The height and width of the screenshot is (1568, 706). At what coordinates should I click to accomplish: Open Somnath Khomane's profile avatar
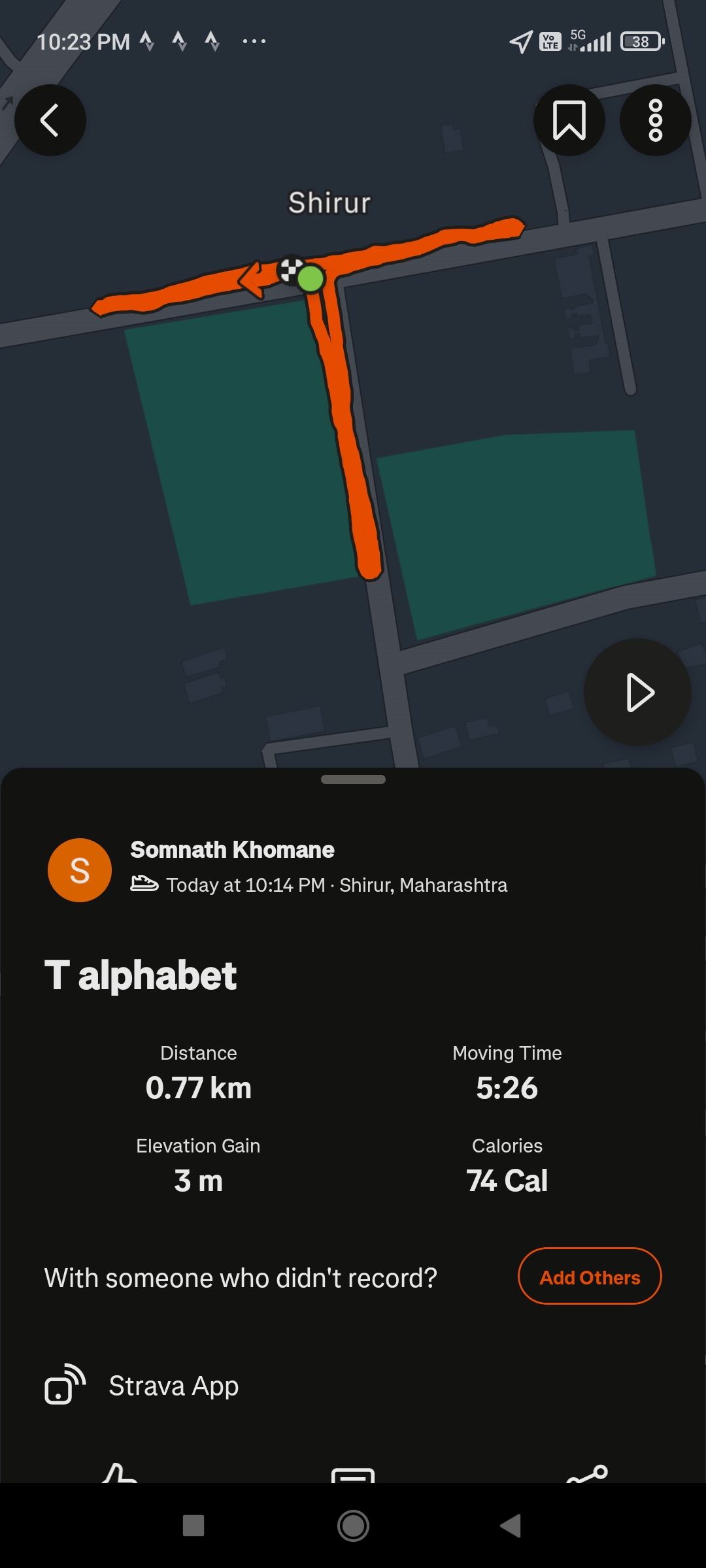80,870
